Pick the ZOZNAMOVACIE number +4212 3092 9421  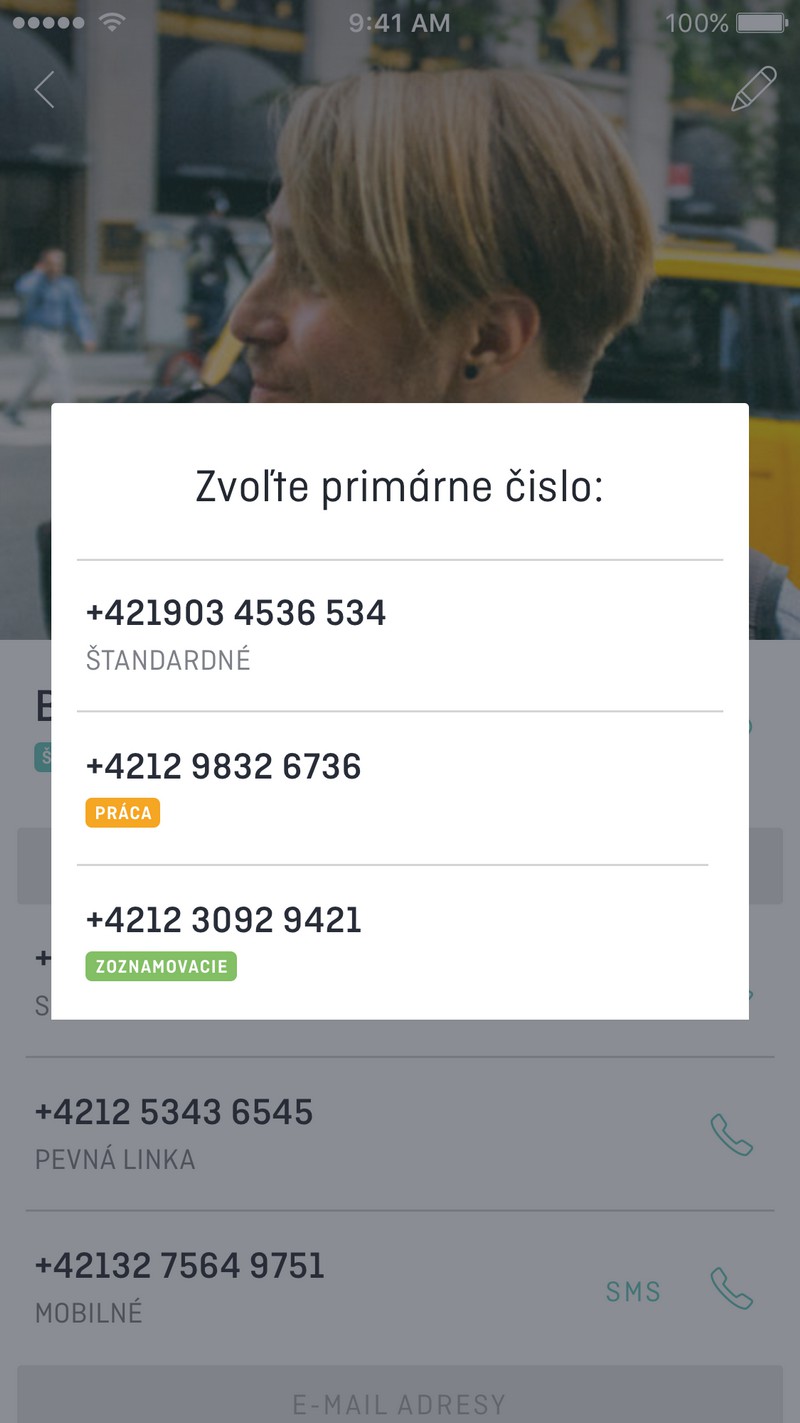[399, 941]
